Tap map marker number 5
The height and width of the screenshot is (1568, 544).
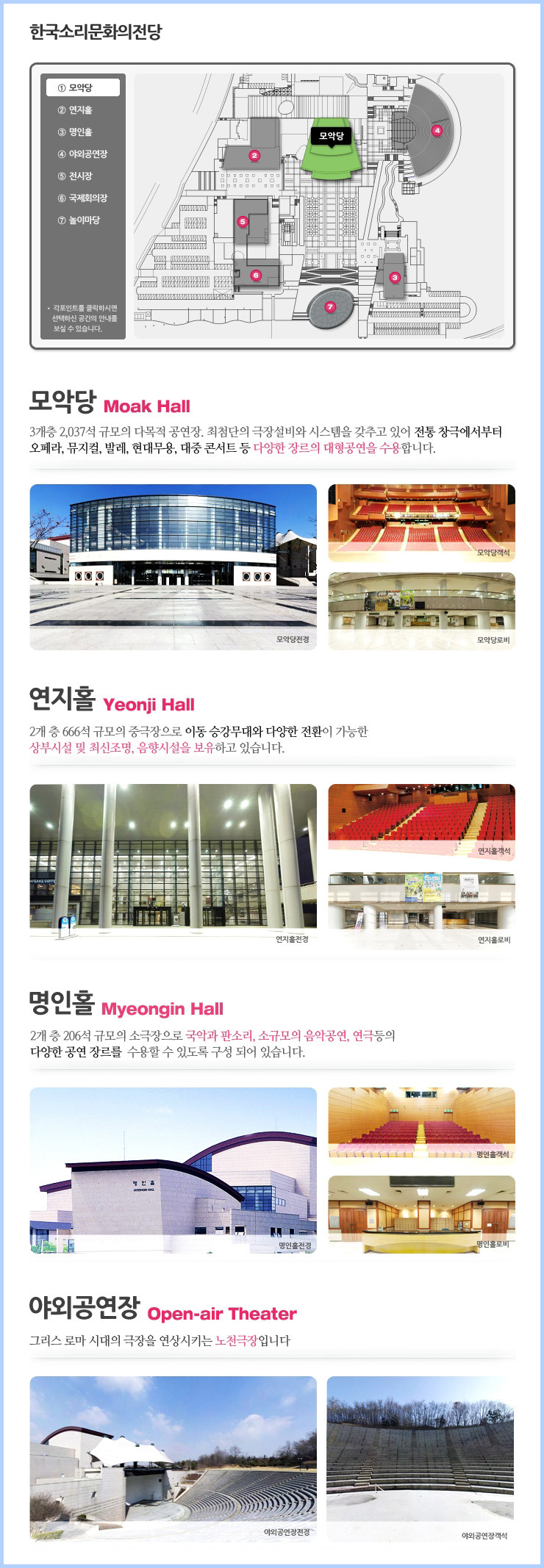(243, 221)
